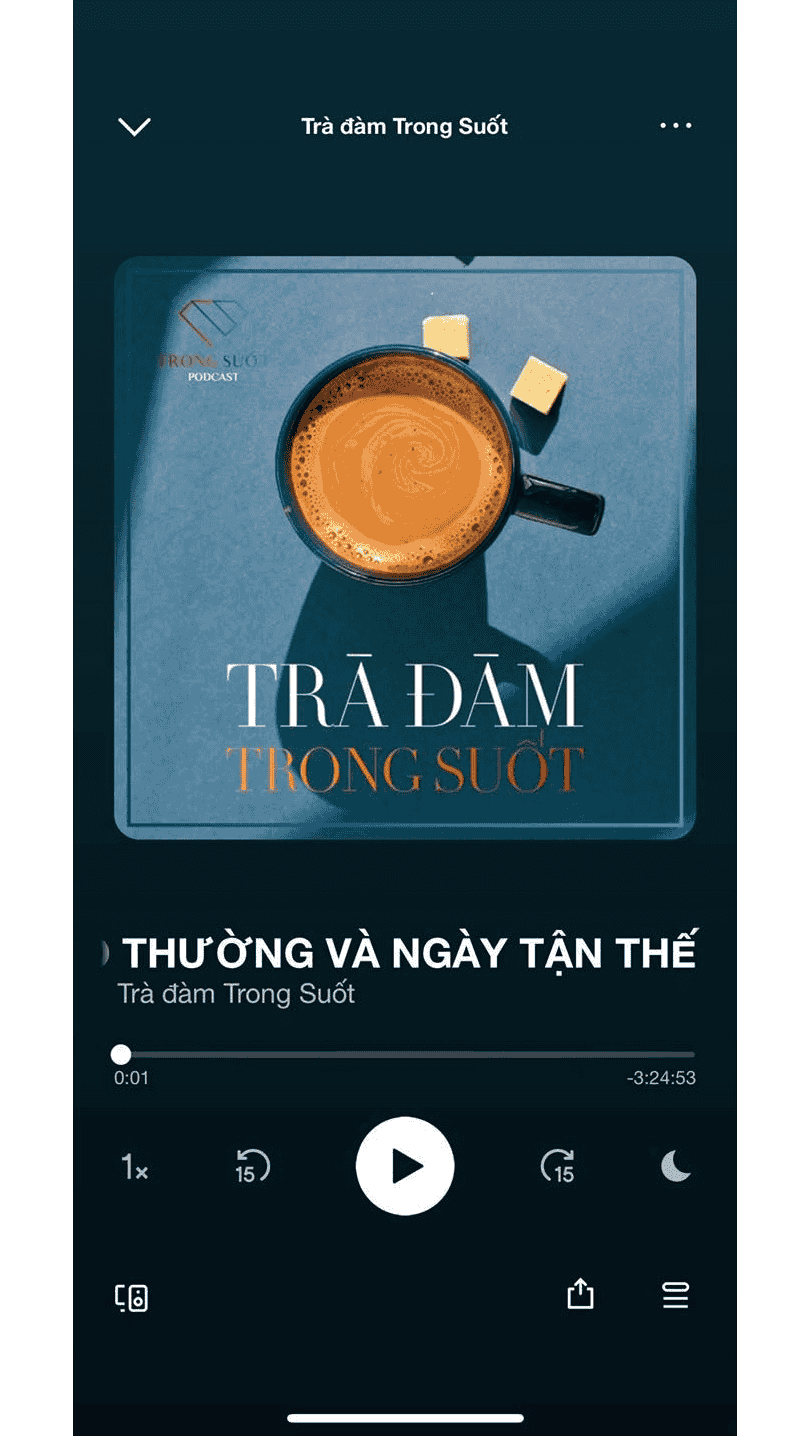Image resolution: width=800 pixels, height=1440 pixels.
Task: Rewind 15 seconds
Action: pos(252,1166)
